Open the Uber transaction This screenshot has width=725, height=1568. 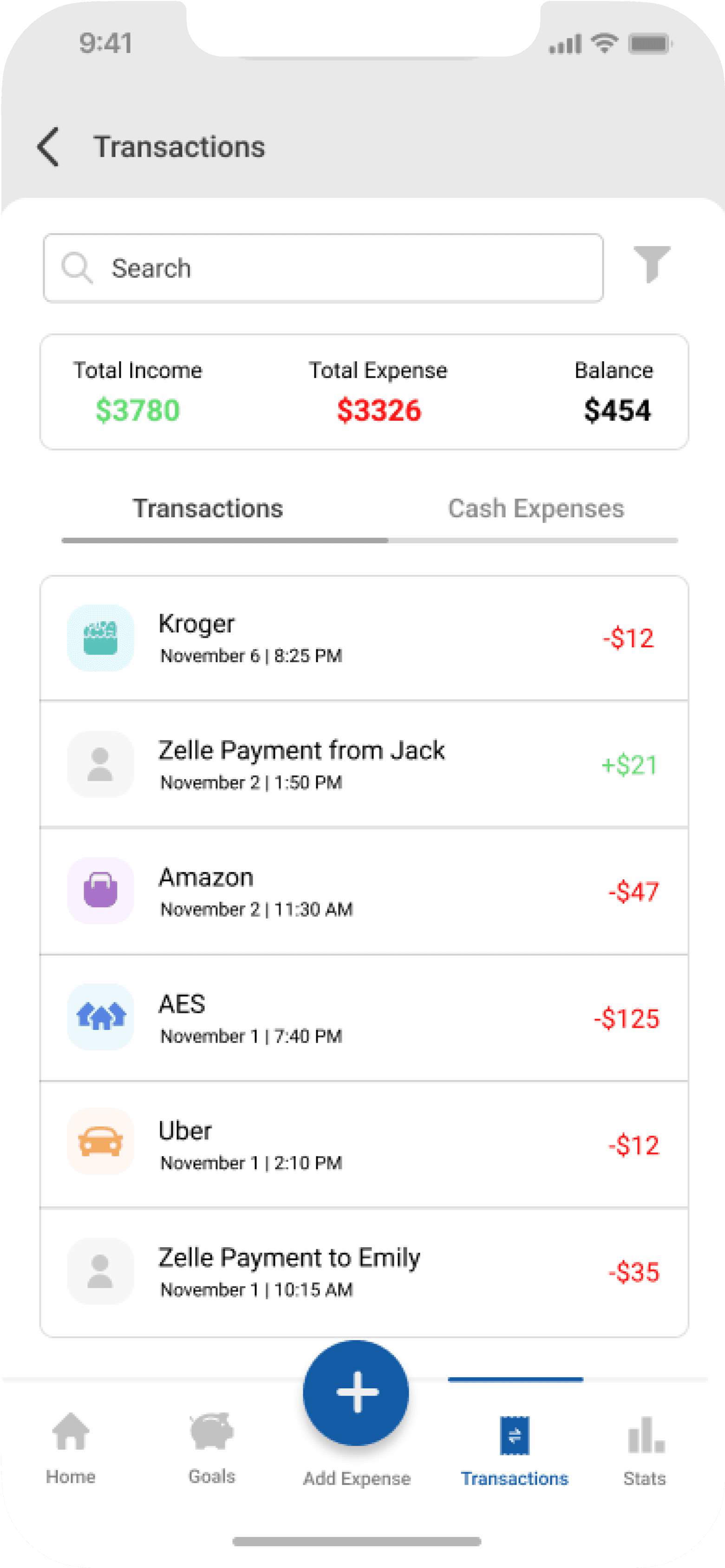364,1145
